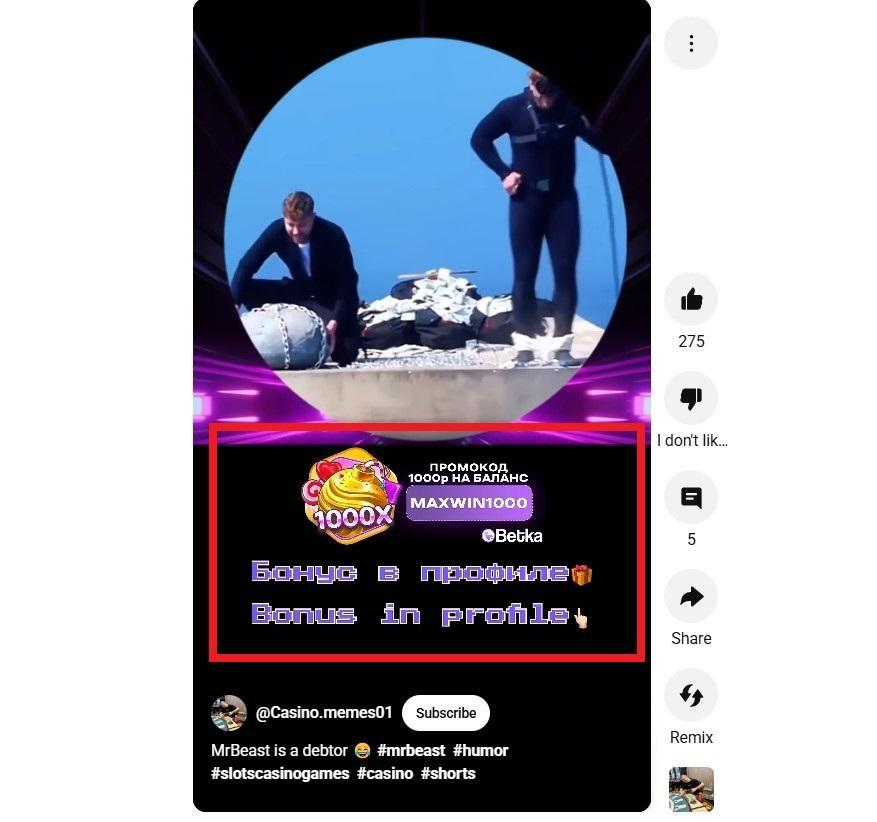Image resolution: width=877 pixels, height=822 pixels.
Task: Subscribe to @Casino.memes01
Action: [445, 713]
